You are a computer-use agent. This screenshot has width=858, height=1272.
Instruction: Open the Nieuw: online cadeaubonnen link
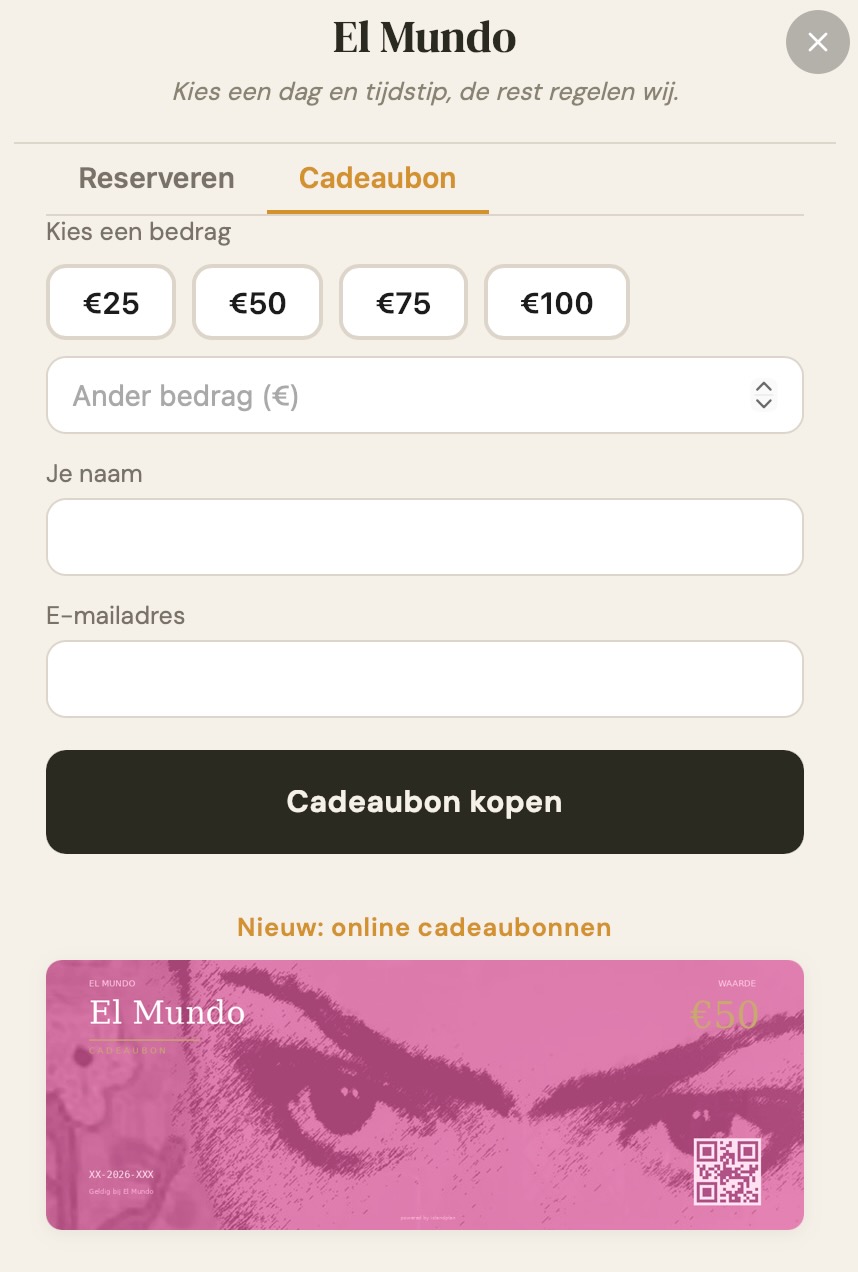pyautogui.click(x=424, y=927)
